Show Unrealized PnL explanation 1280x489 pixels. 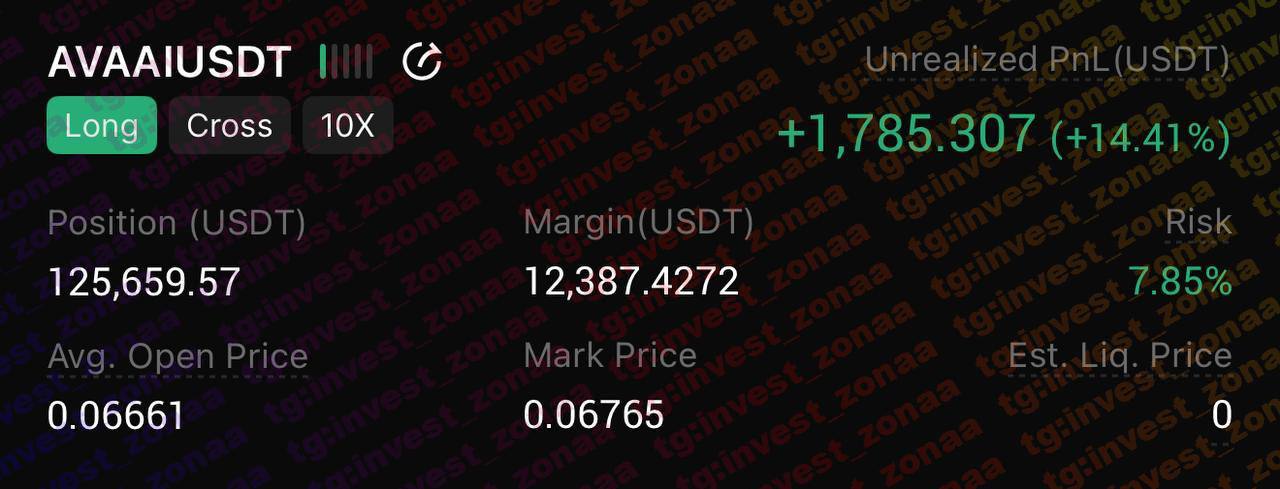(1047, 61)
